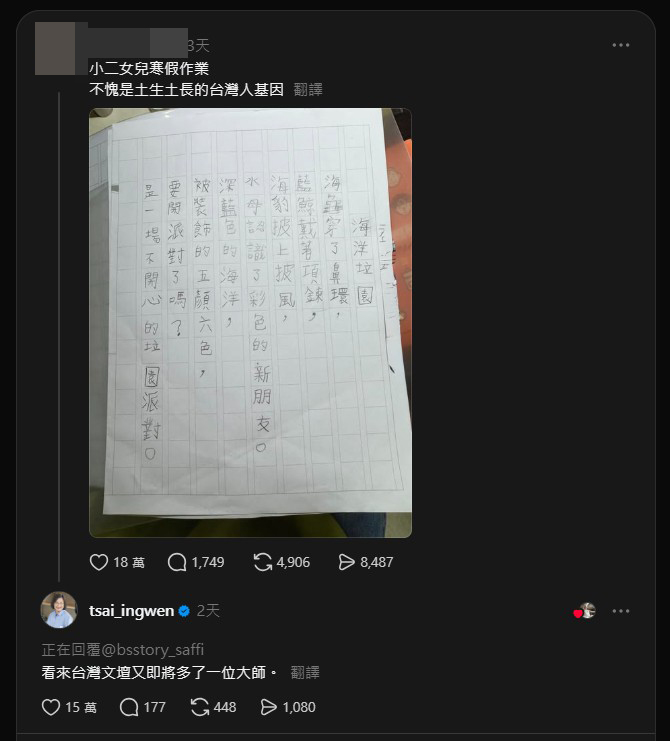The width and height of the screenshot is (670, 741).
Task: Open overflow menu on the original post
Action: coord(621,45)
